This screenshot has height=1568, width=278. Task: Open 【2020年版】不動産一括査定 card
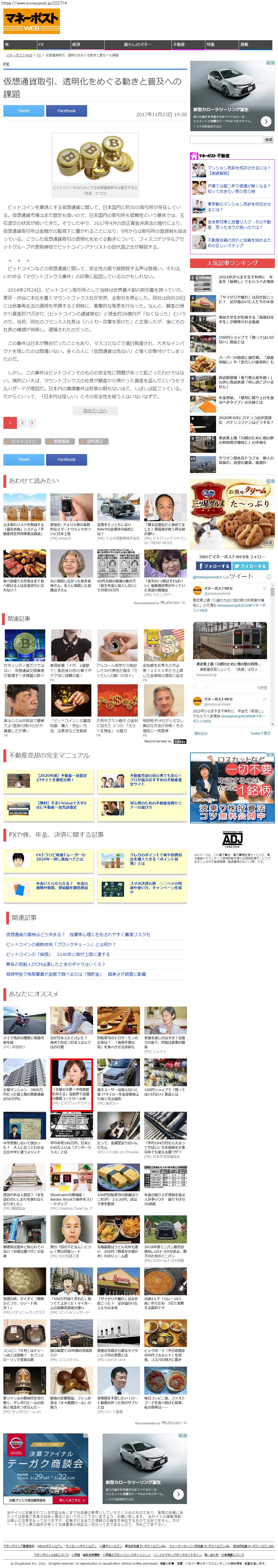(x=49, y=778)
